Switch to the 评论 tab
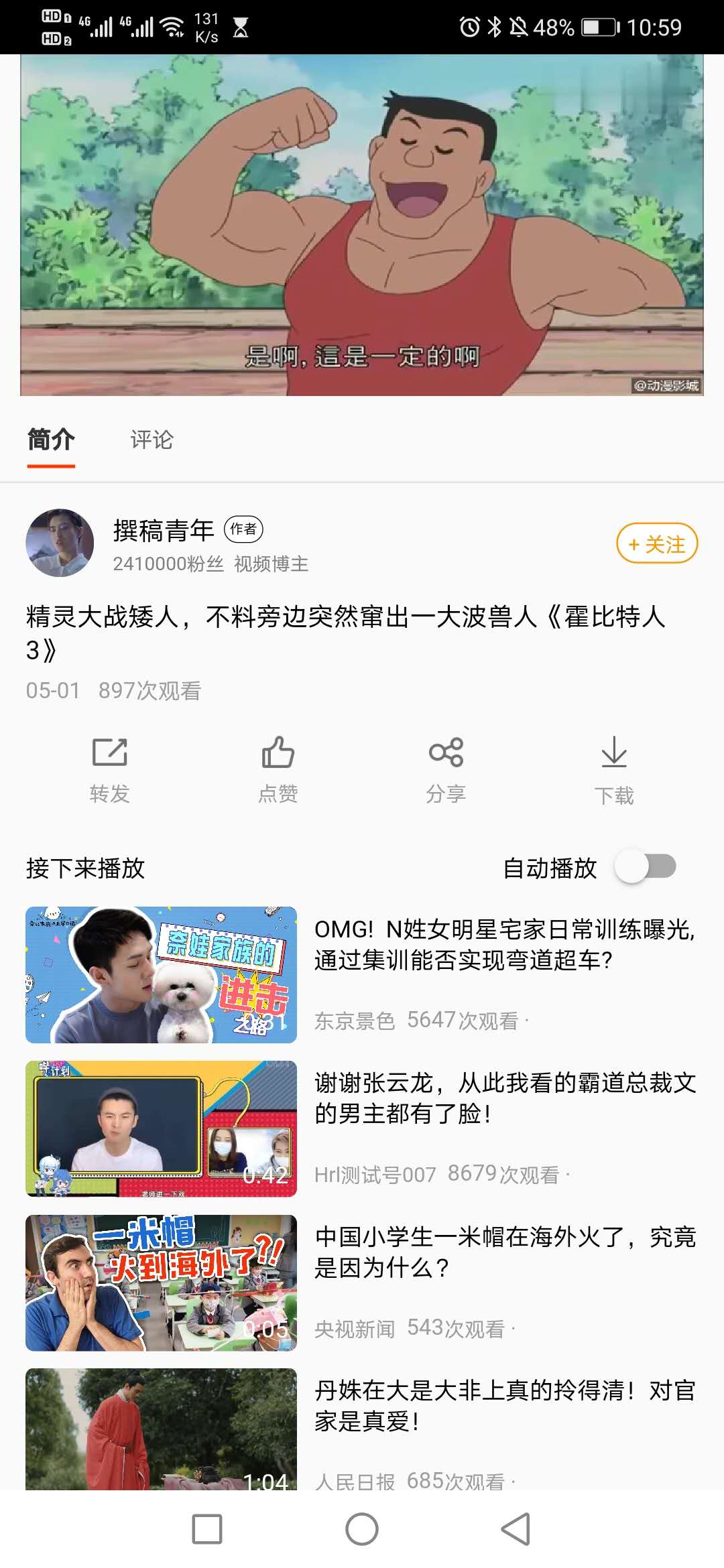The width and height of the screenshot is (724, 1568). [x=152, y=440]
